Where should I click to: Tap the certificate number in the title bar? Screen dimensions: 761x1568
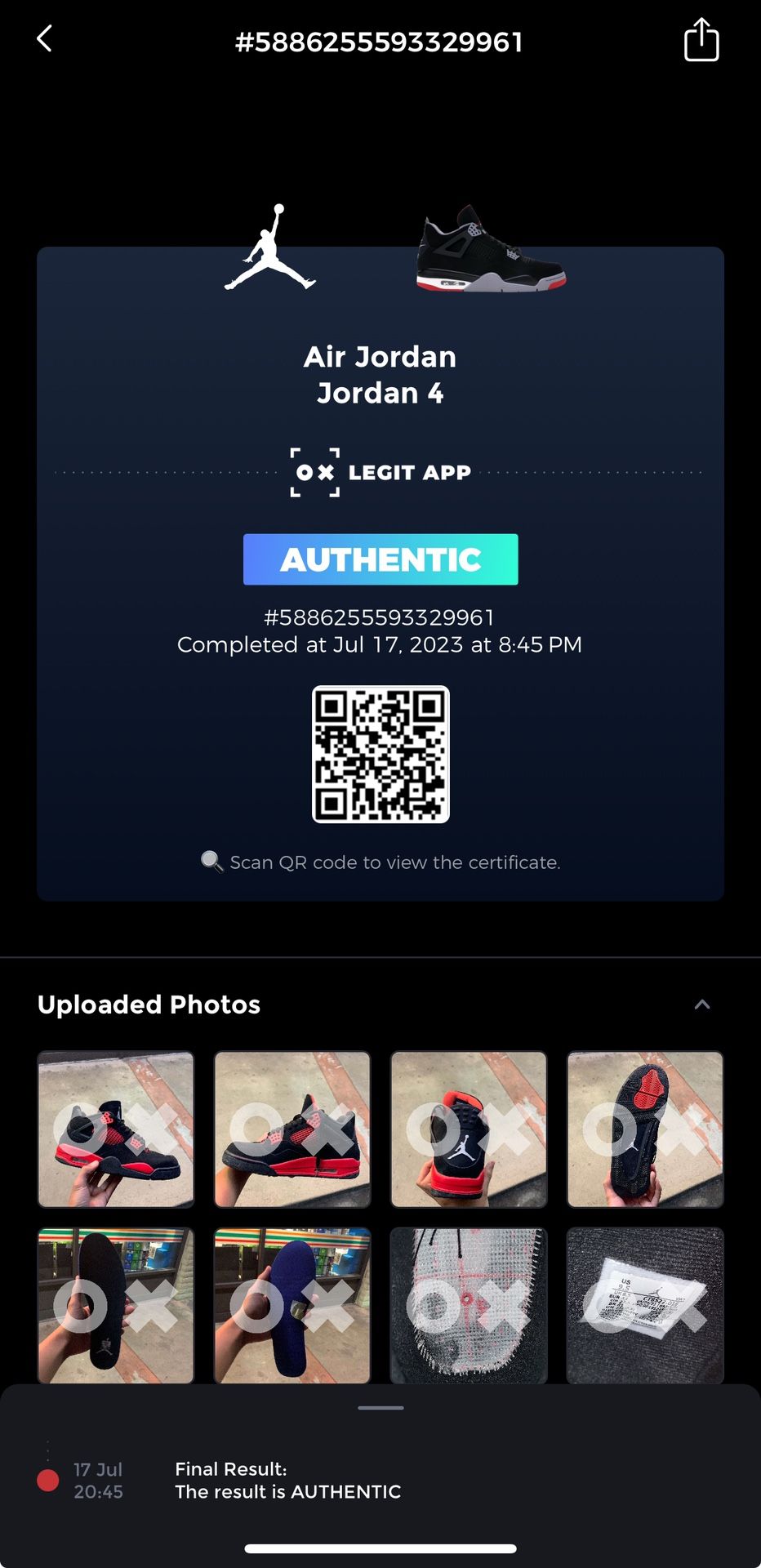pyautogui.click(x=380, y=41)
